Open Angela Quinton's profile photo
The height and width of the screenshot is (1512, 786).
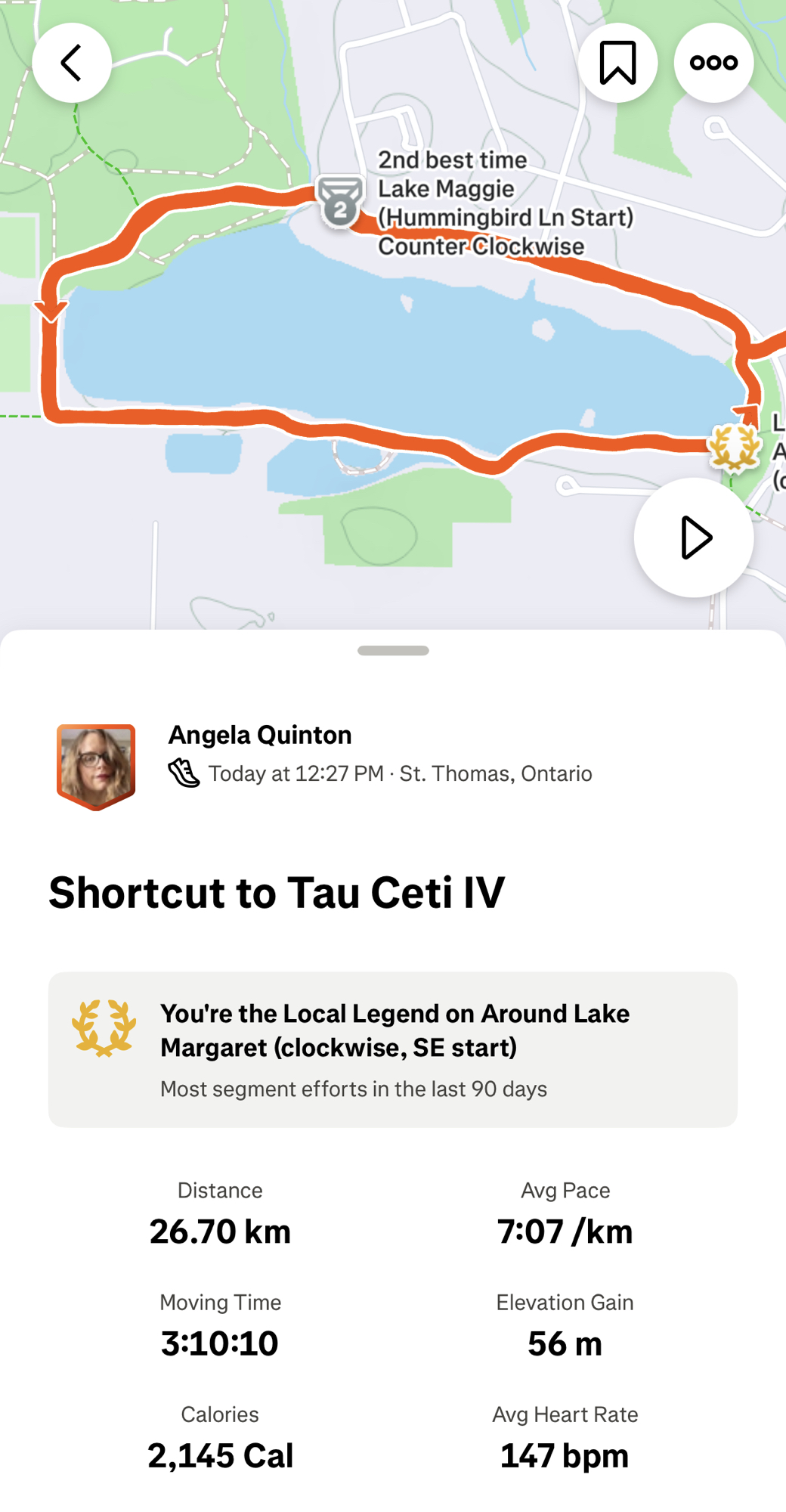(96, 766)
